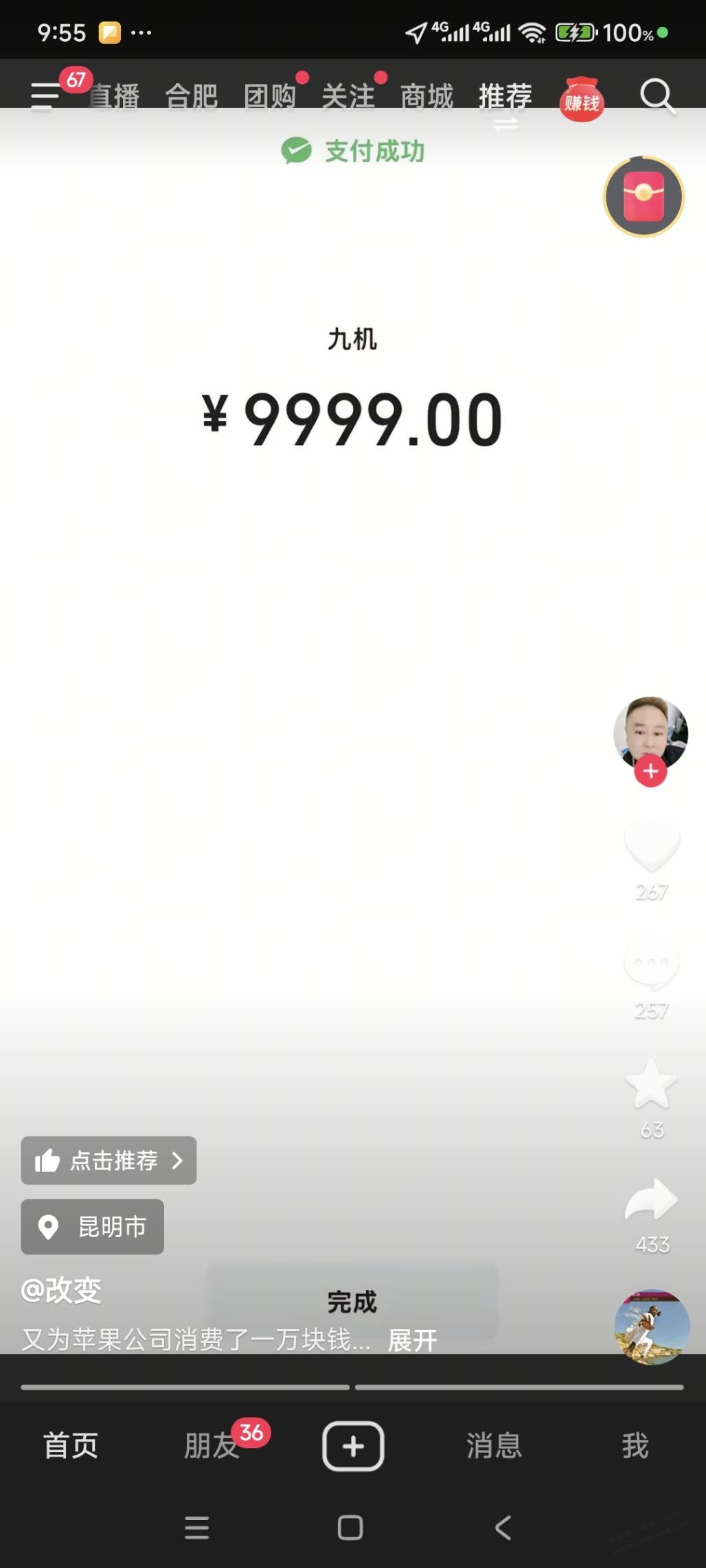Share the video via the arrow icon

click(x=651, y=1200)
